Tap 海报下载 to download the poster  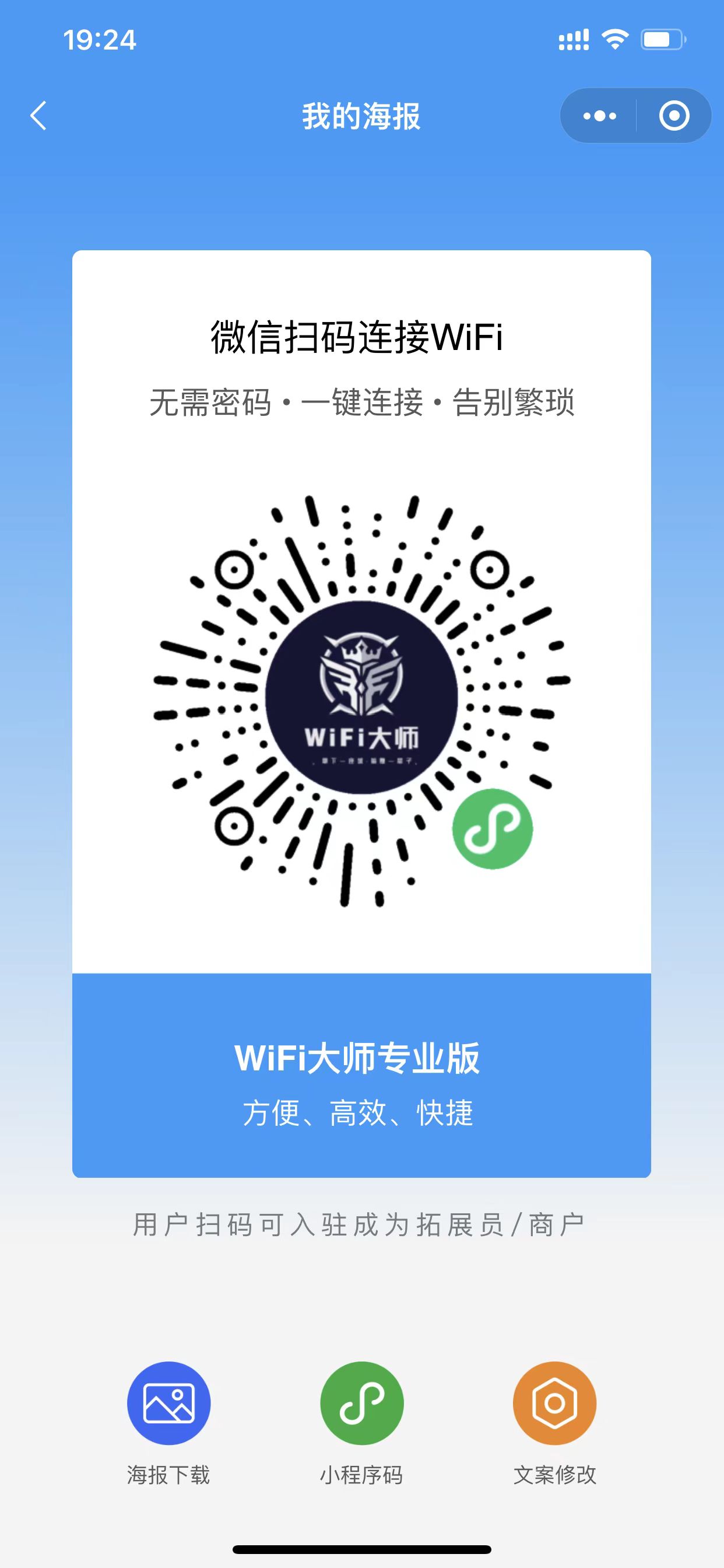(x=168, y=1403)
